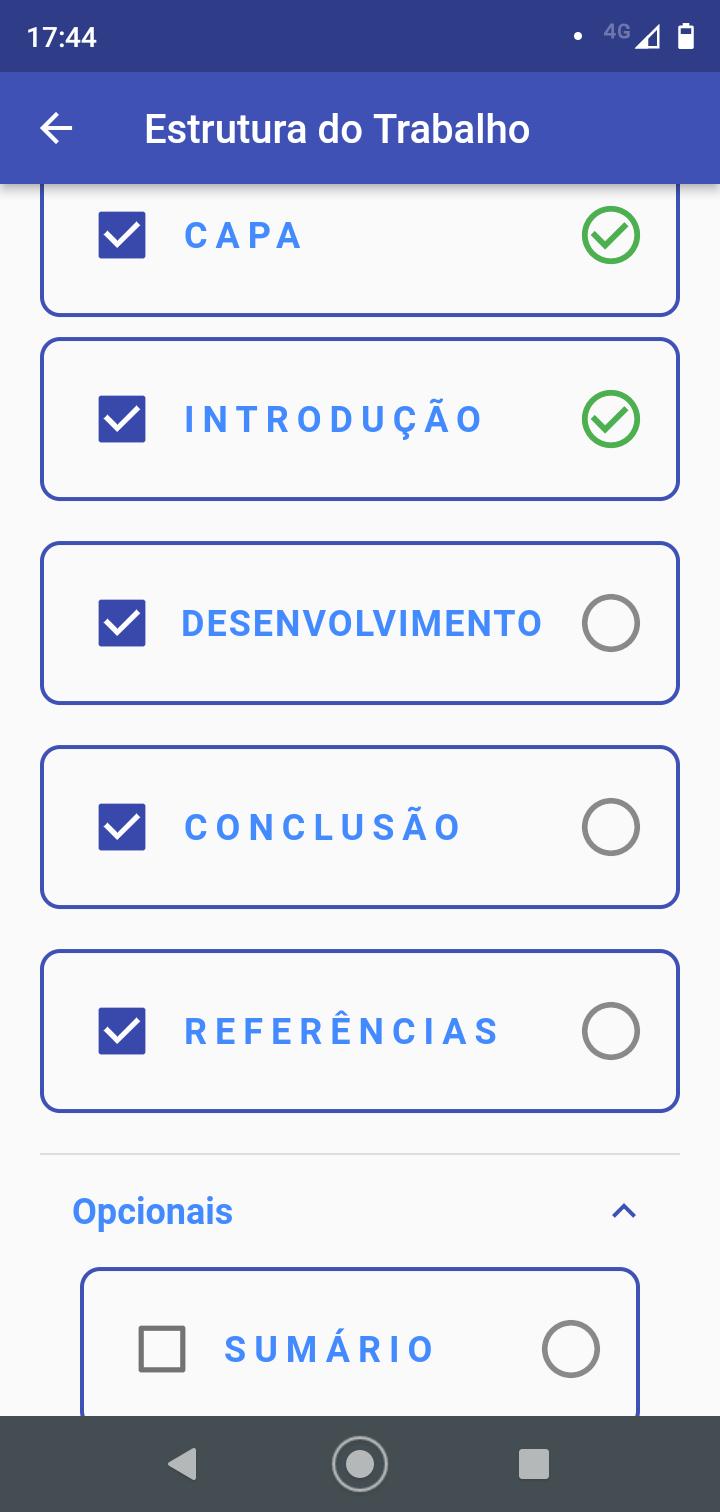The width and height of the screenshot is (720, 1512).
Task: Collapse the Opcionais section
Action: (624, 1211)
